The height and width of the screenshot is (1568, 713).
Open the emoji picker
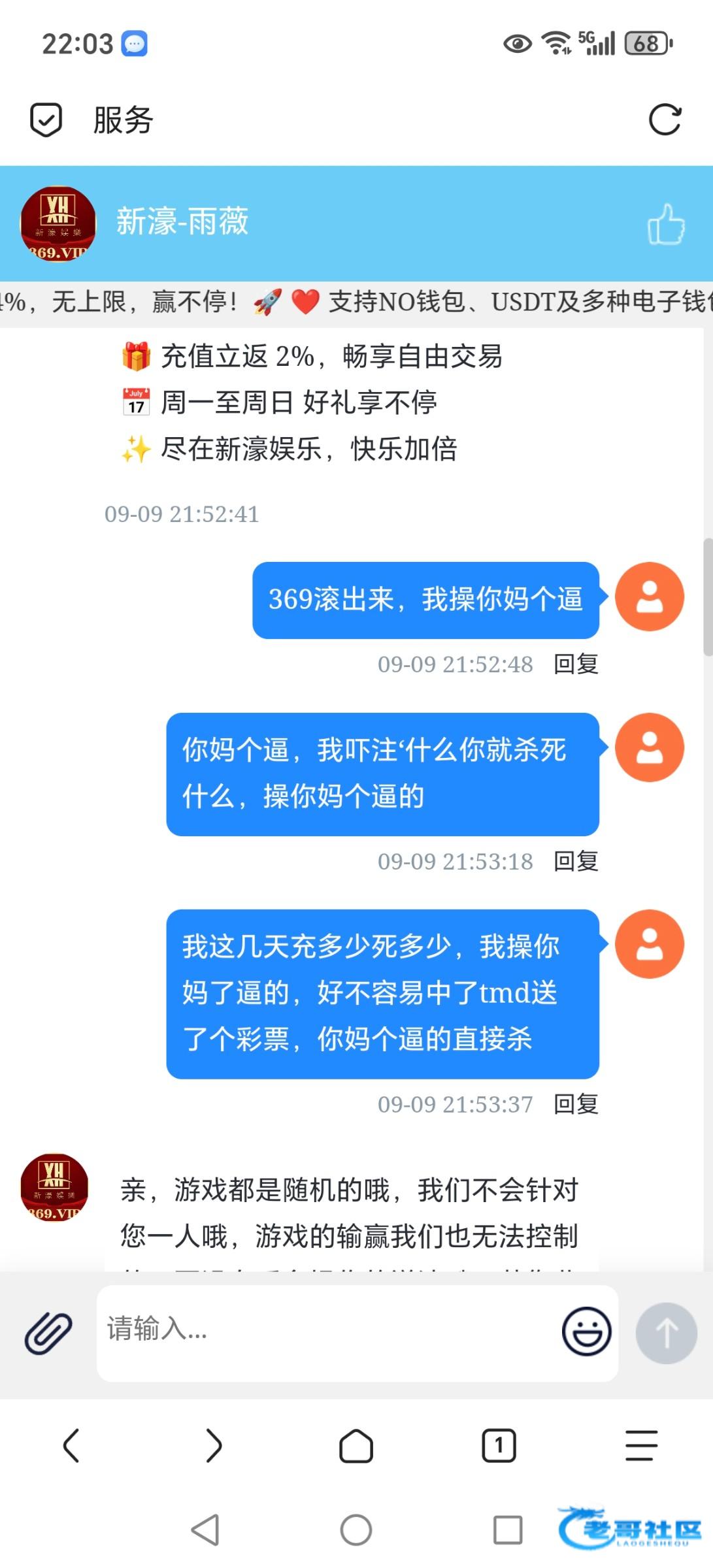coord(586,1331)
